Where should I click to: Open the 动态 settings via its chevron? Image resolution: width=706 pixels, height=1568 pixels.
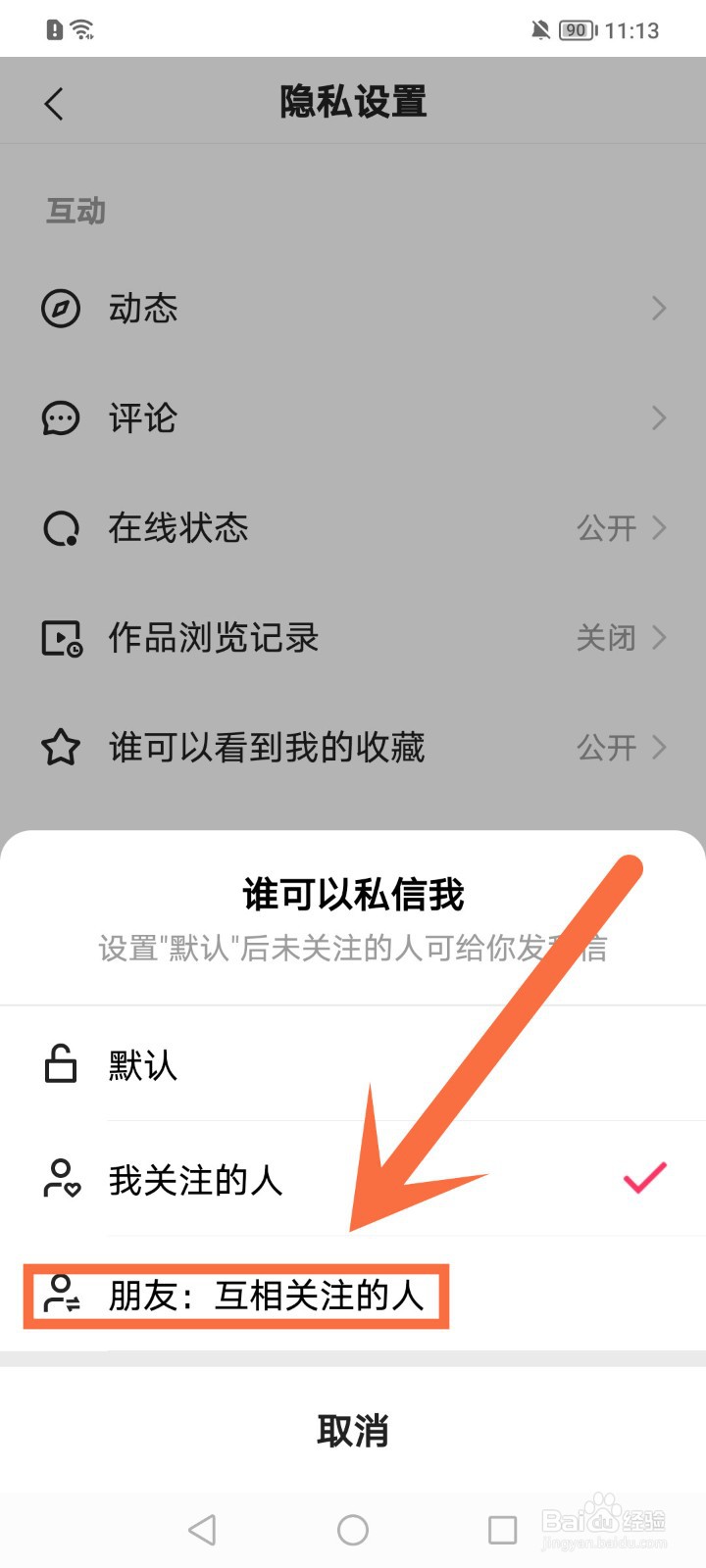(x=659, y=309)
